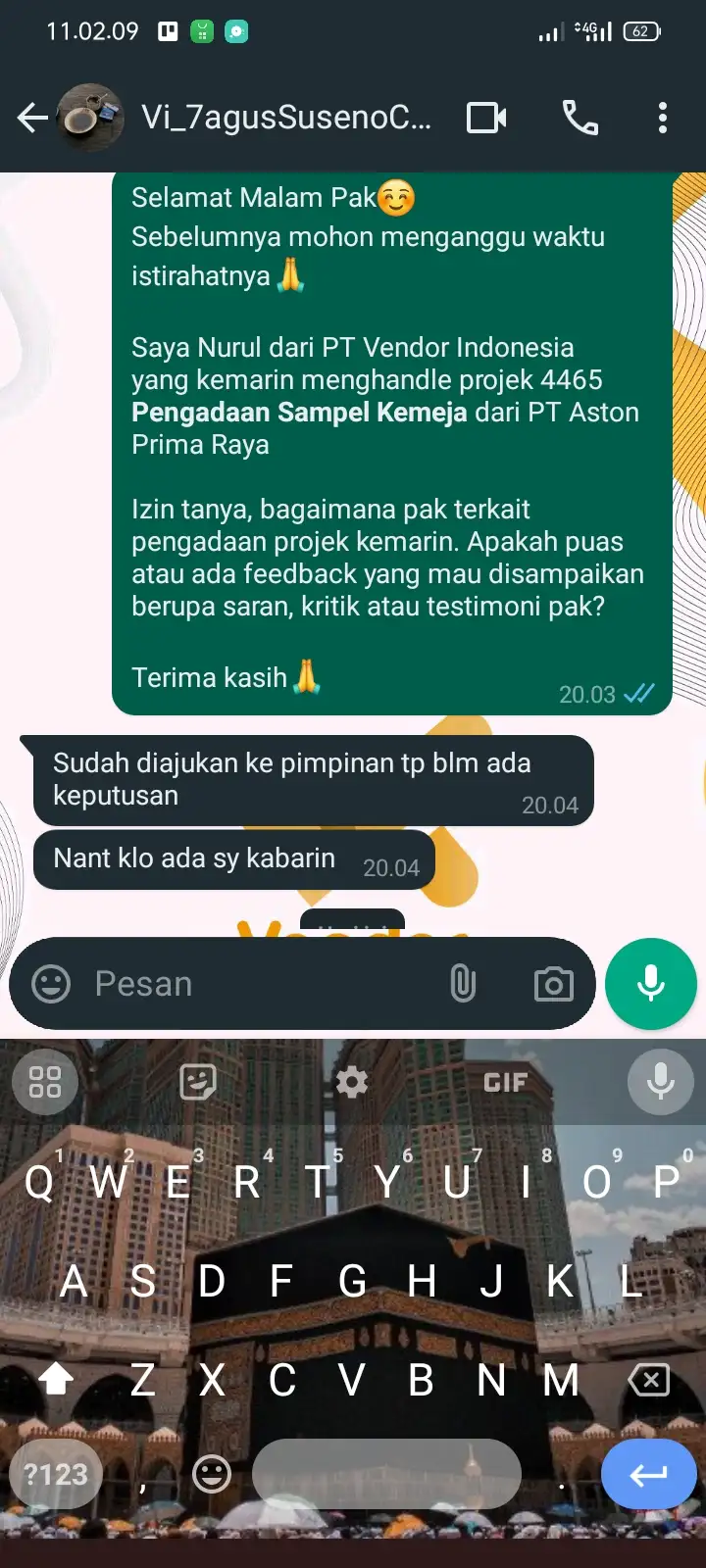Go back to the chat list
The height and width of the screenshot is (1568, 706).
tap(32, 118)
